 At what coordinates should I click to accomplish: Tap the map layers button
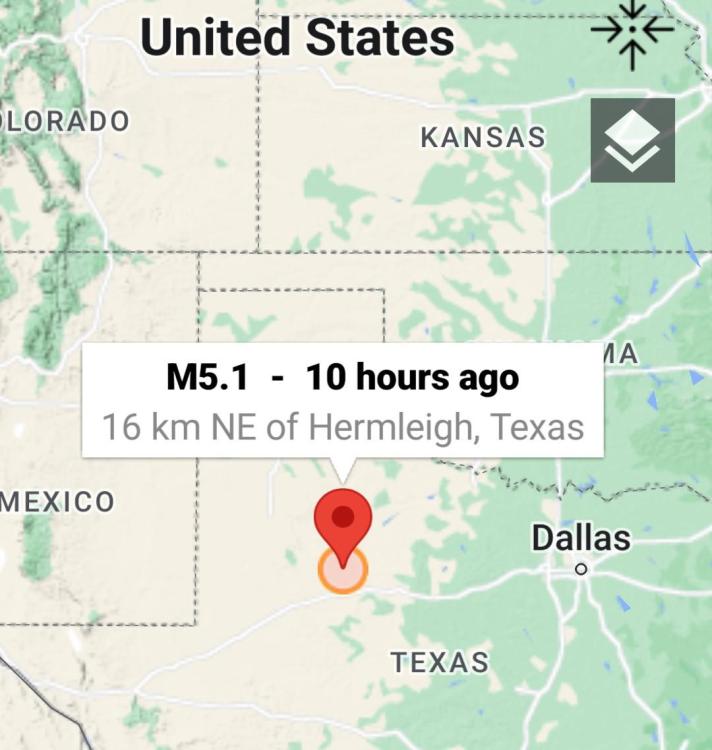pos(632,140)
